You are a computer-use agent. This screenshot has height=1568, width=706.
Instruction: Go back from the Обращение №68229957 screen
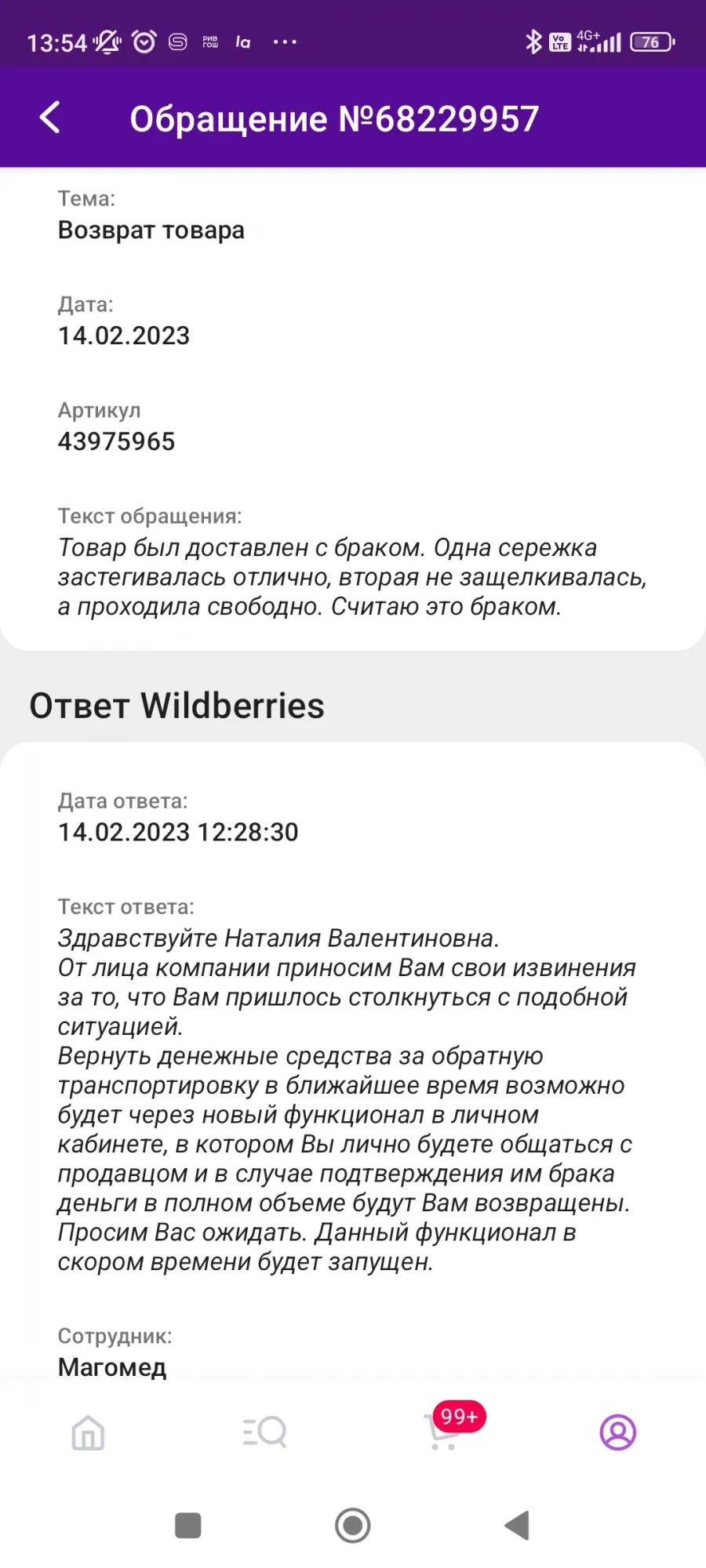49,118
